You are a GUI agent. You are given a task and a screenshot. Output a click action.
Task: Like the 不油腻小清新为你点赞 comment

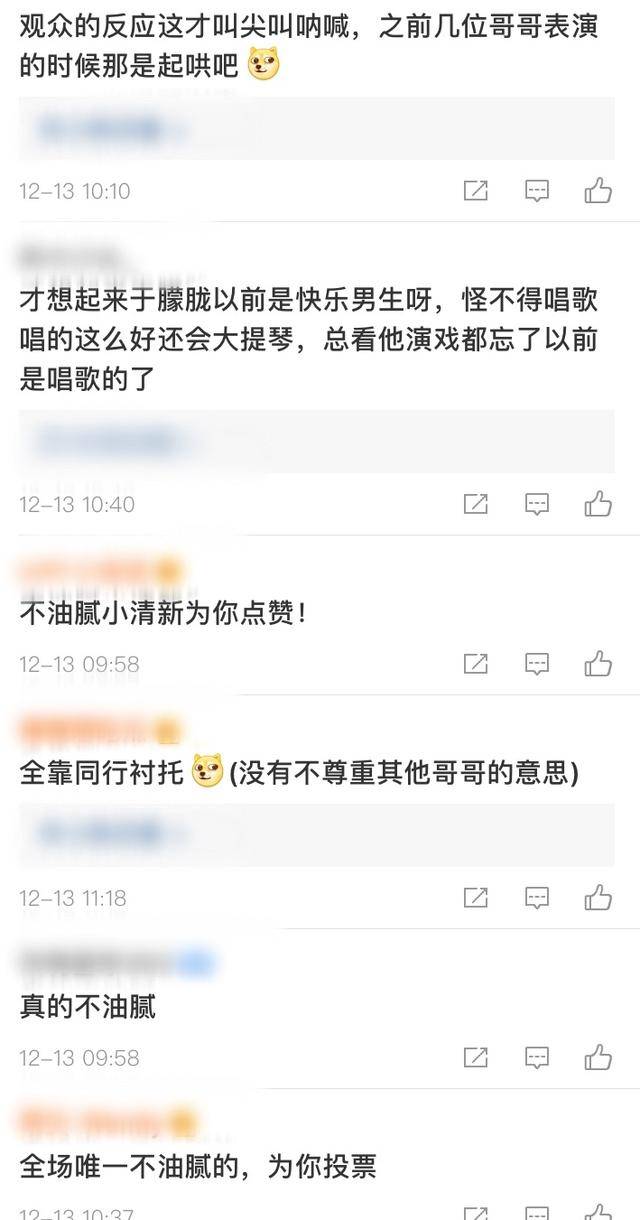click(598, 663)
